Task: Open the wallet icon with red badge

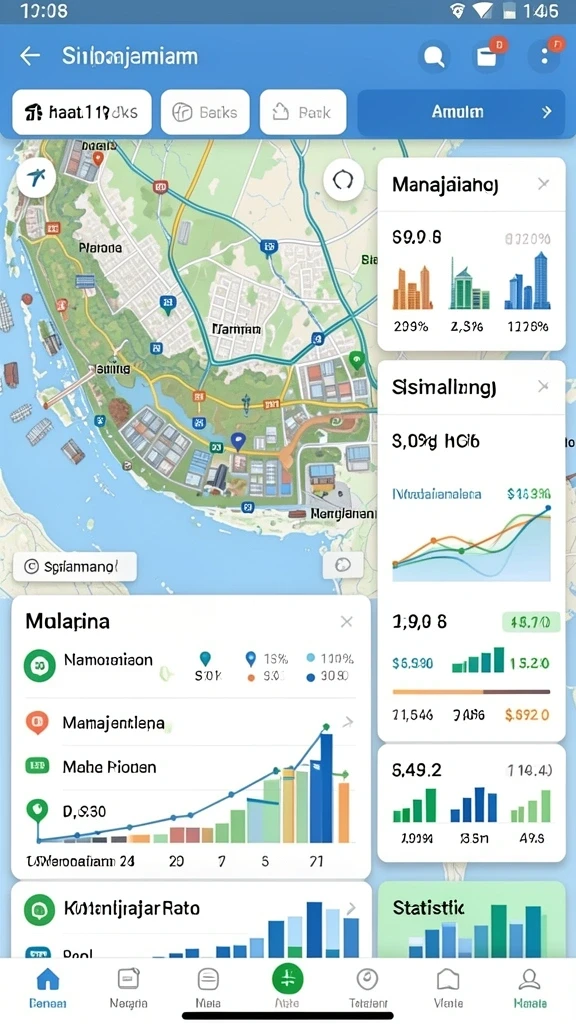Action: [485, 57]
